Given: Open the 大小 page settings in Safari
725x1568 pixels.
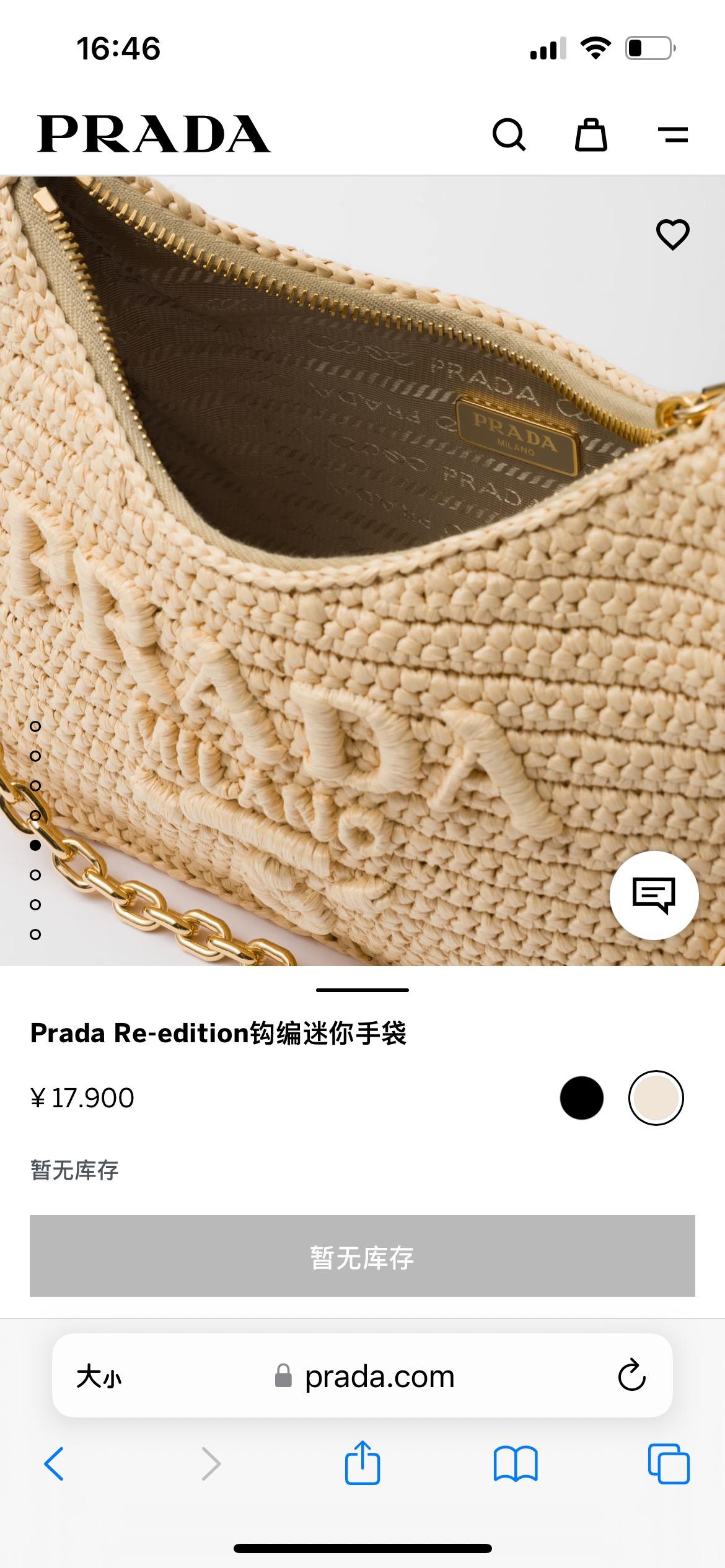Looking at the screenshot, I should (99, 1377).
